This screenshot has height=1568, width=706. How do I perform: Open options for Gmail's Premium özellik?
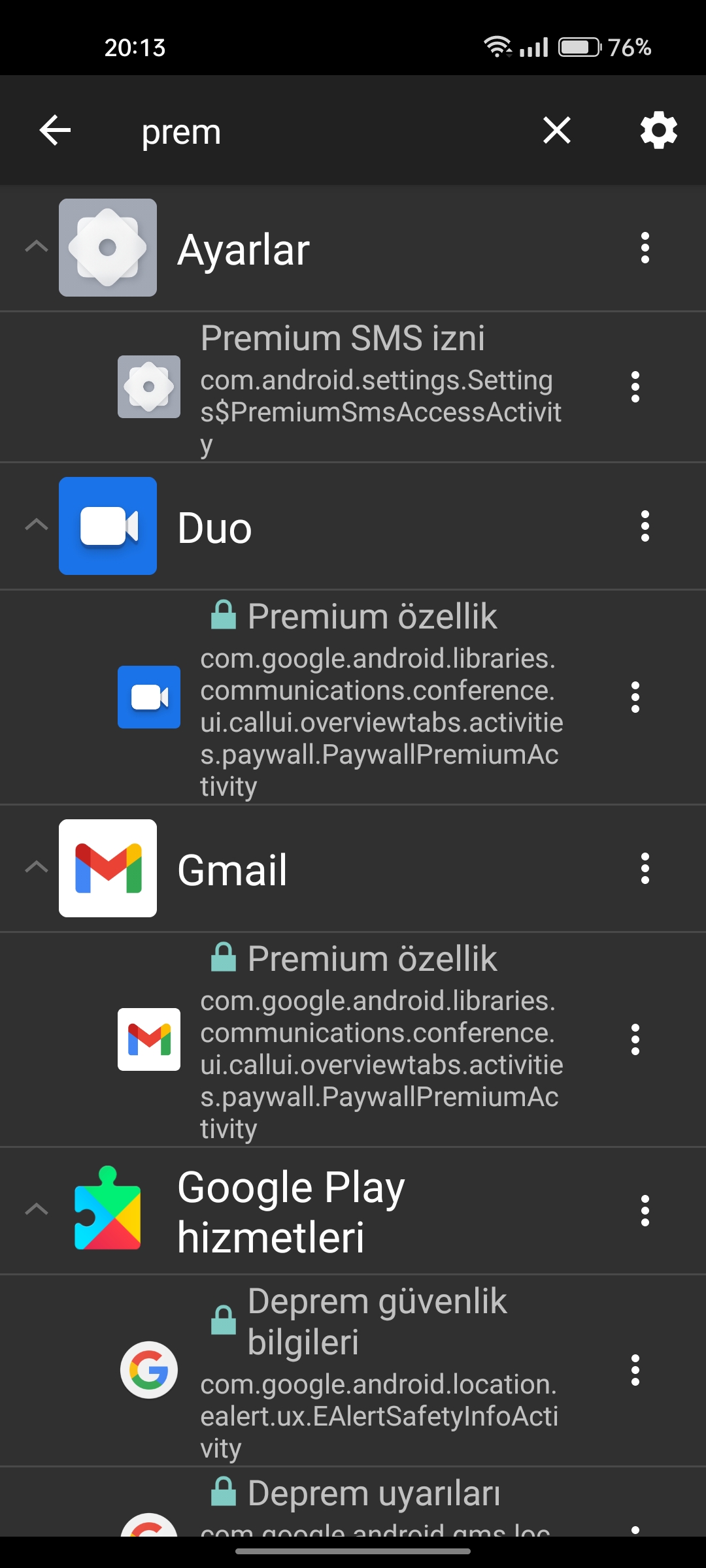point(635,1039)
